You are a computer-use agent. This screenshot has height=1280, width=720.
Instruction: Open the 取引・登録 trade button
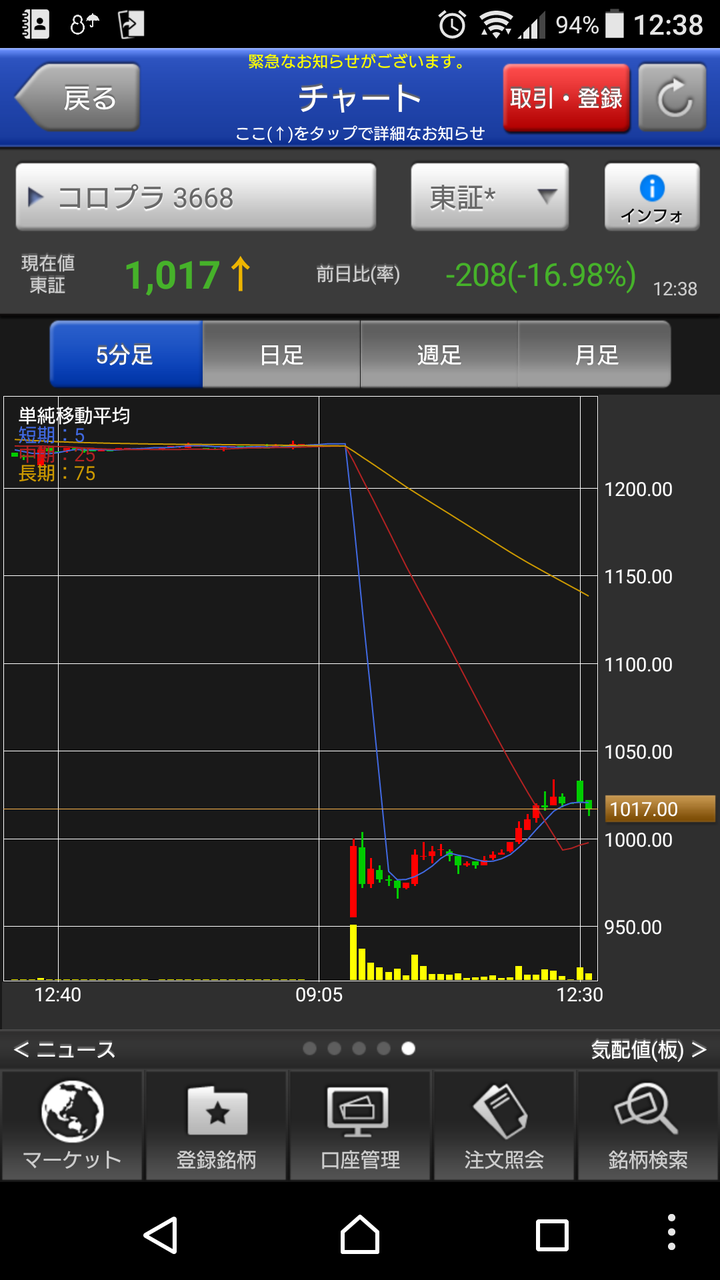tap(566, 98)
